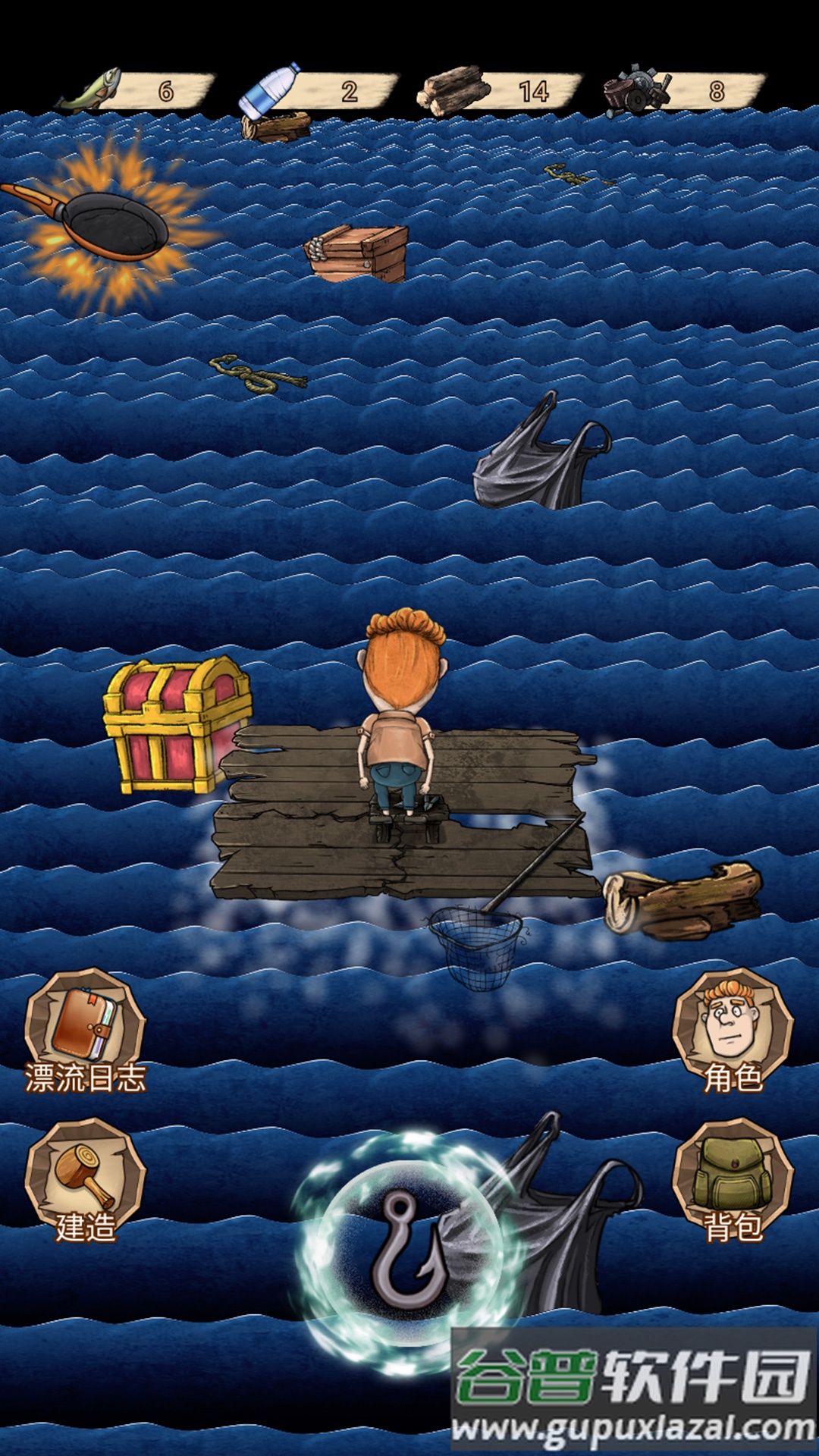Grab the highlighted frying pan
This screenshot has height=1456, width=819.
pos(106,224)
